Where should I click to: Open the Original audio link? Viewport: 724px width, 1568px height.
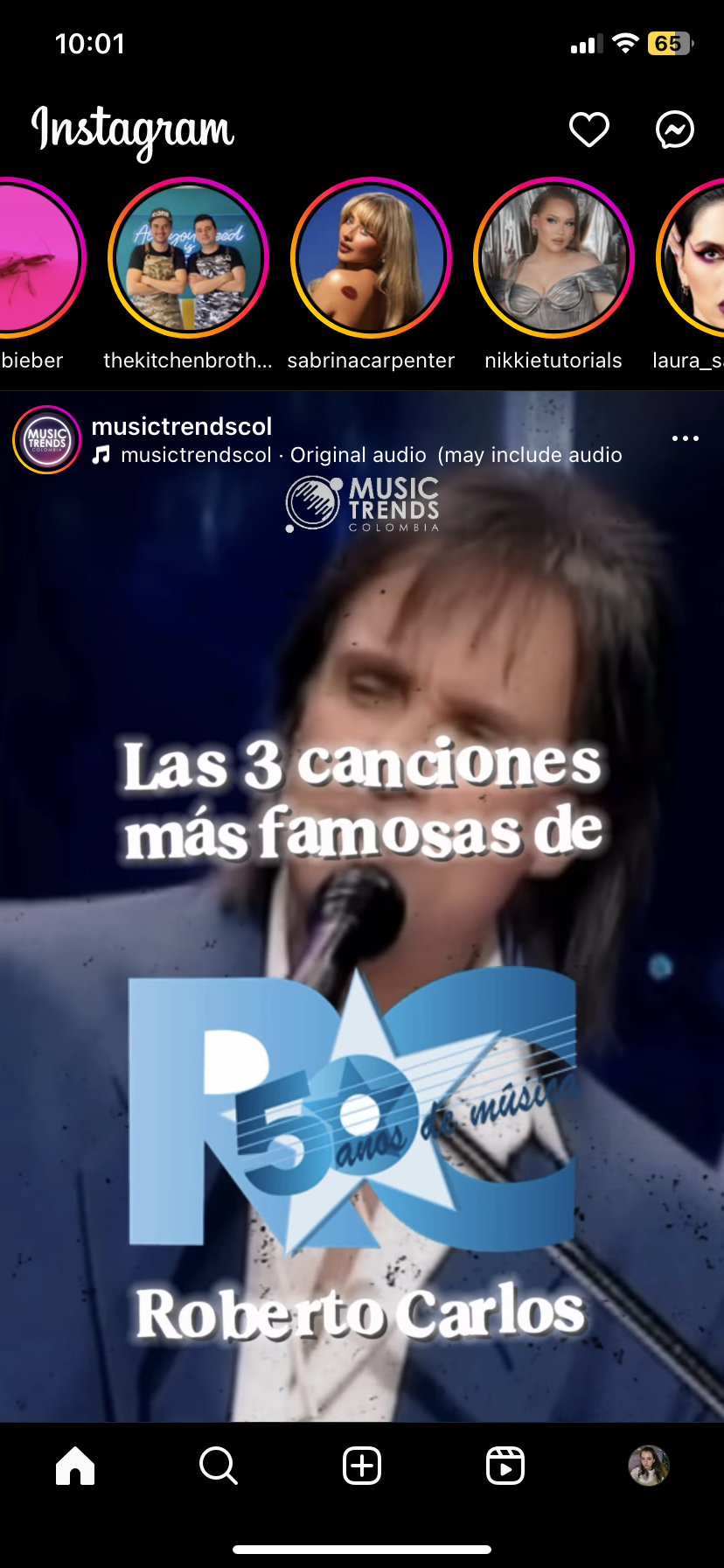pos(358,455)
